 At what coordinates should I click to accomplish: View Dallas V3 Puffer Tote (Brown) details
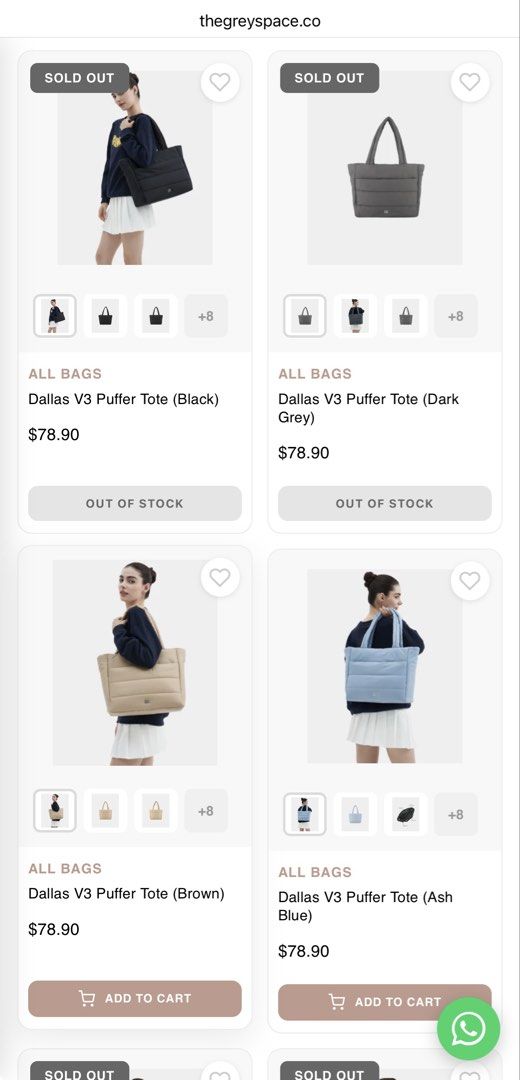tap(127, 893)
